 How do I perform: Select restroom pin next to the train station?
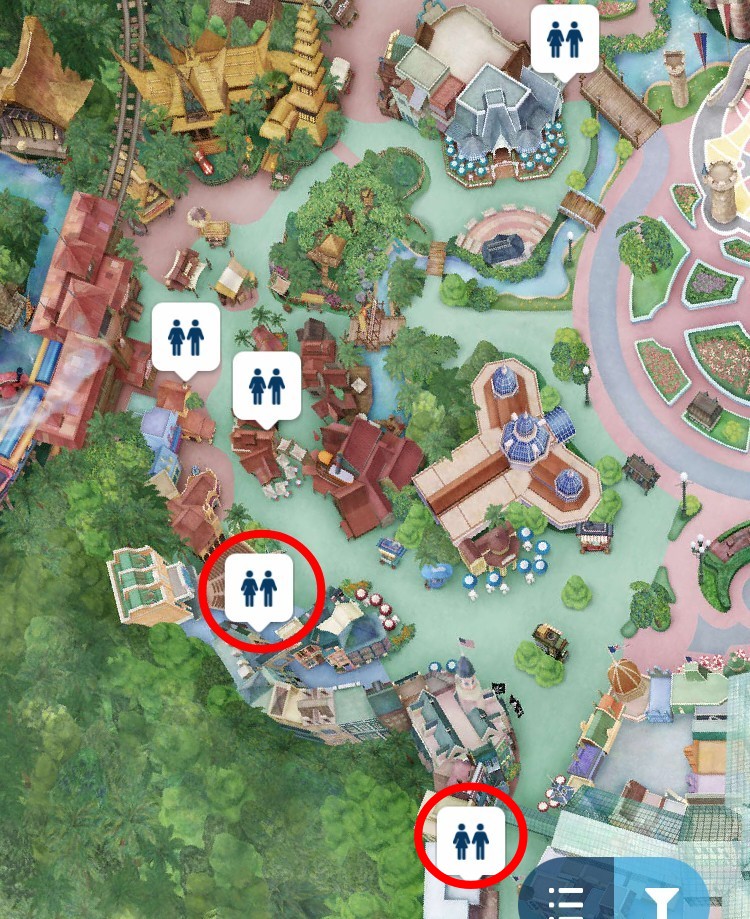click(x=185, y=339)
